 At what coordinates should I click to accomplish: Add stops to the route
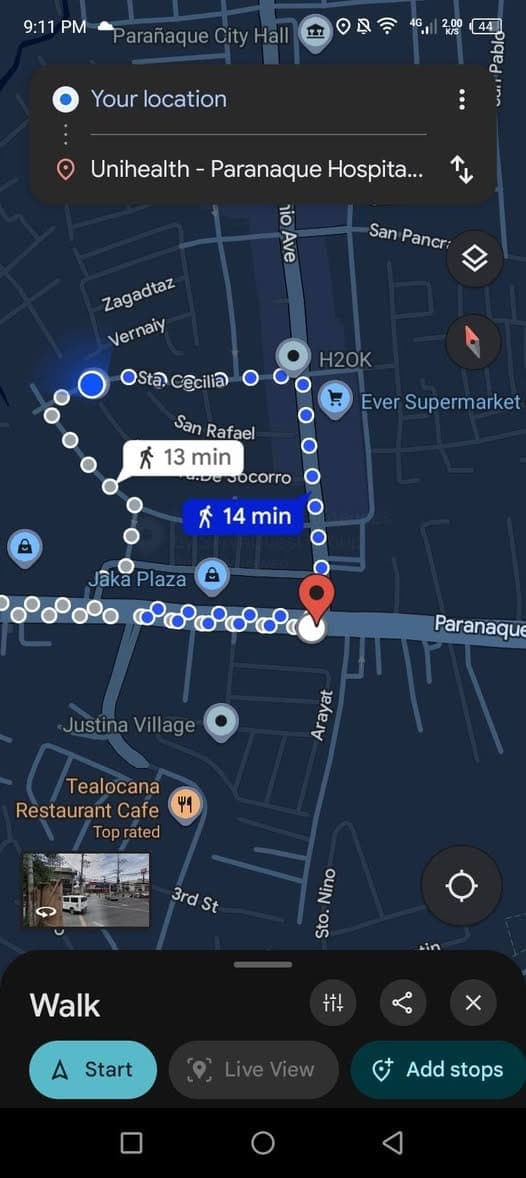click(x=440, y=1070)
